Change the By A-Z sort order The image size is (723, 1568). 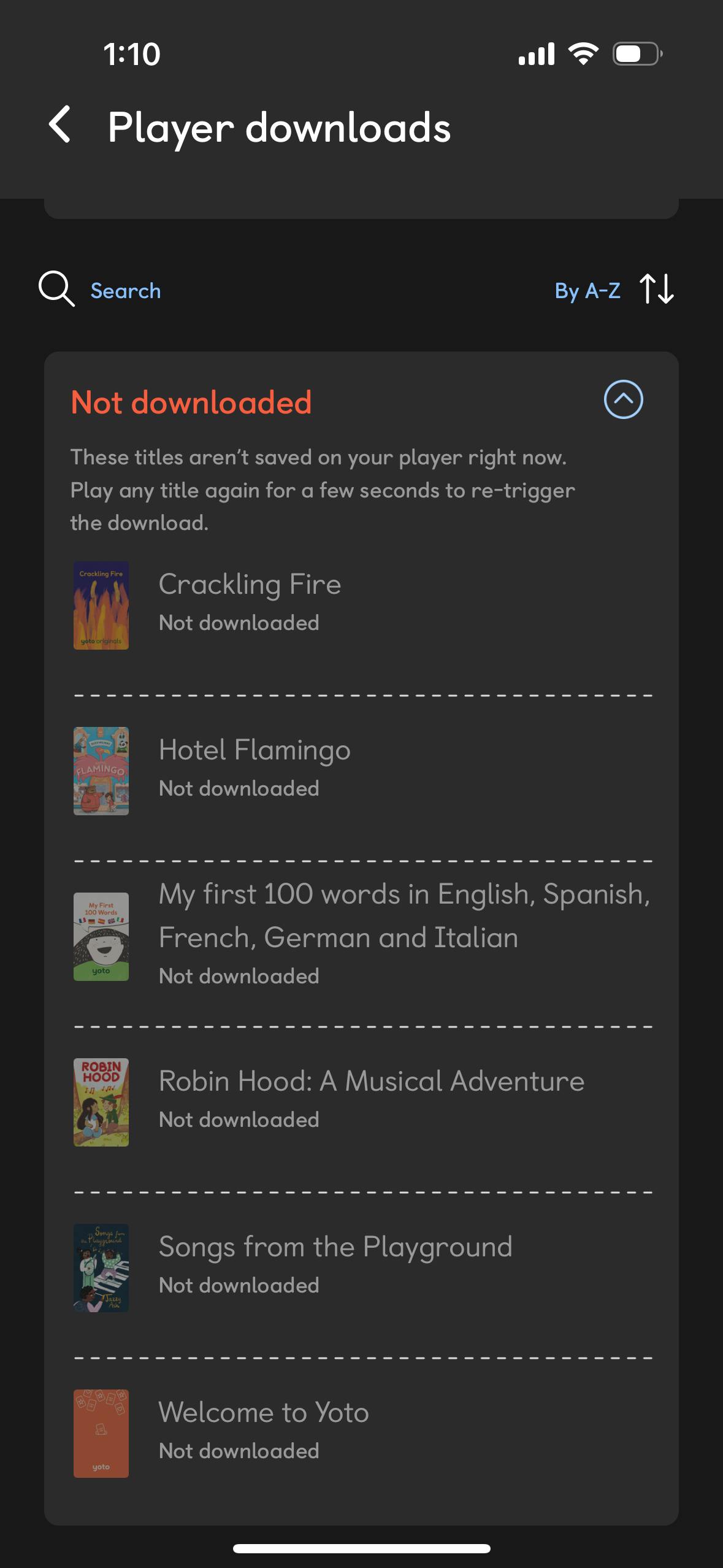click(x=613, y=290)
